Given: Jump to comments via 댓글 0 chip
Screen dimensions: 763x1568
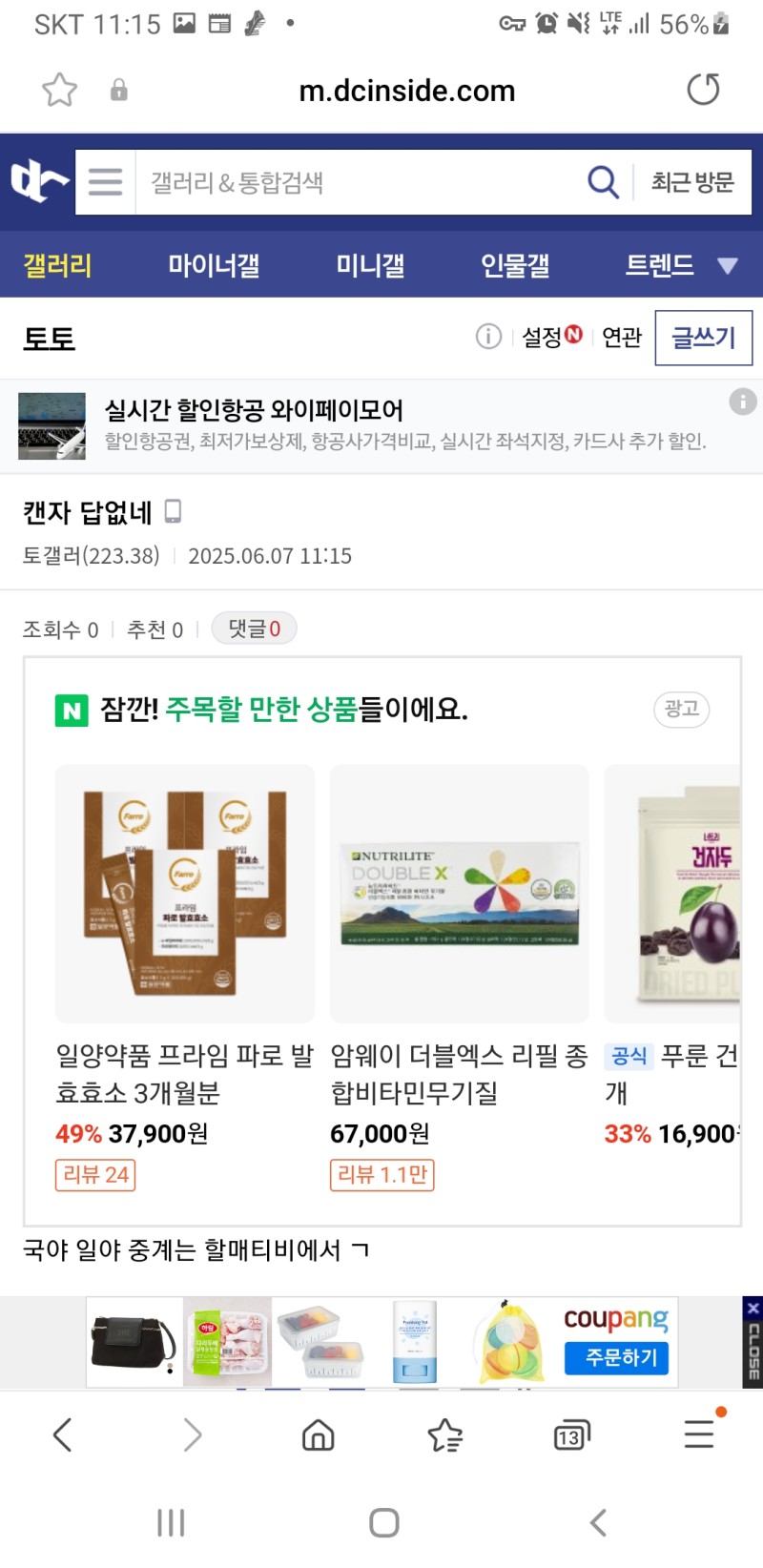Looking at the screenshot, I should (x=254, y=629).
